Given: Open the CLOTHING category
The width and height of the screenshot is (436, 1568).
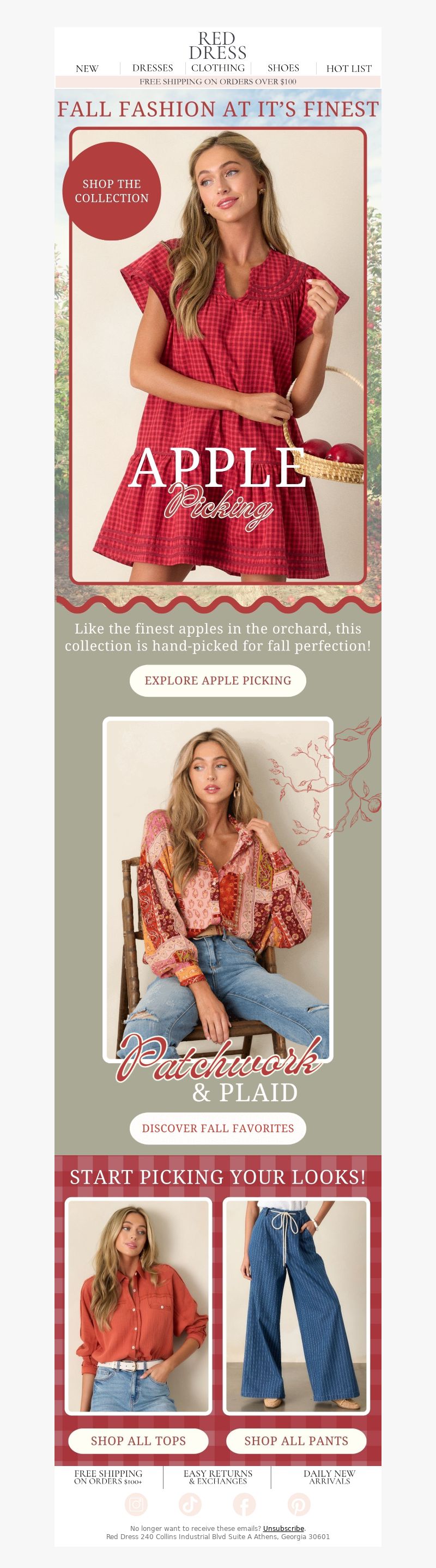Looking at the screenshot, I should tap(217, 68).
